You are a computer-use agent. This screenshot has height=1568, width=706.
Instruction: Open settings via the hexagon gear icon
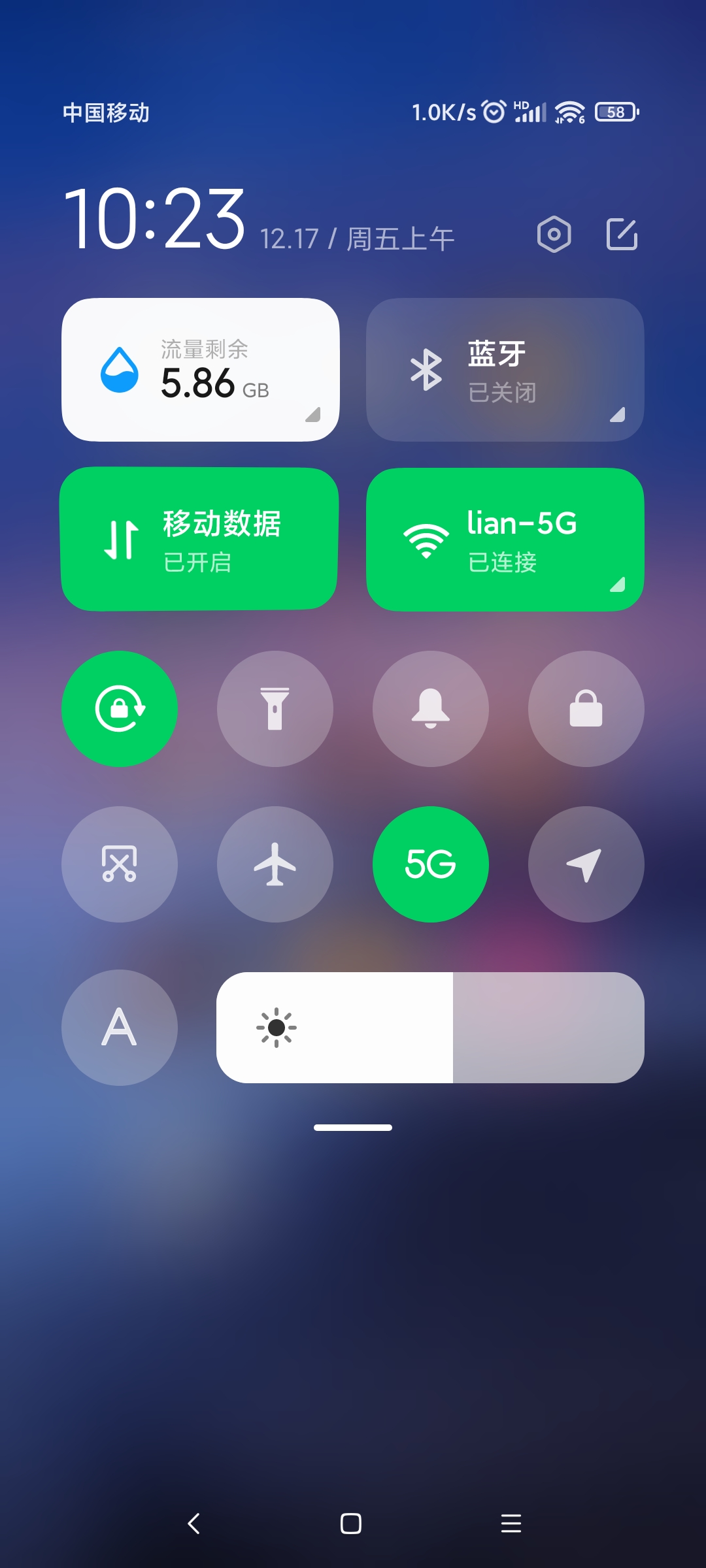point(554,234)
